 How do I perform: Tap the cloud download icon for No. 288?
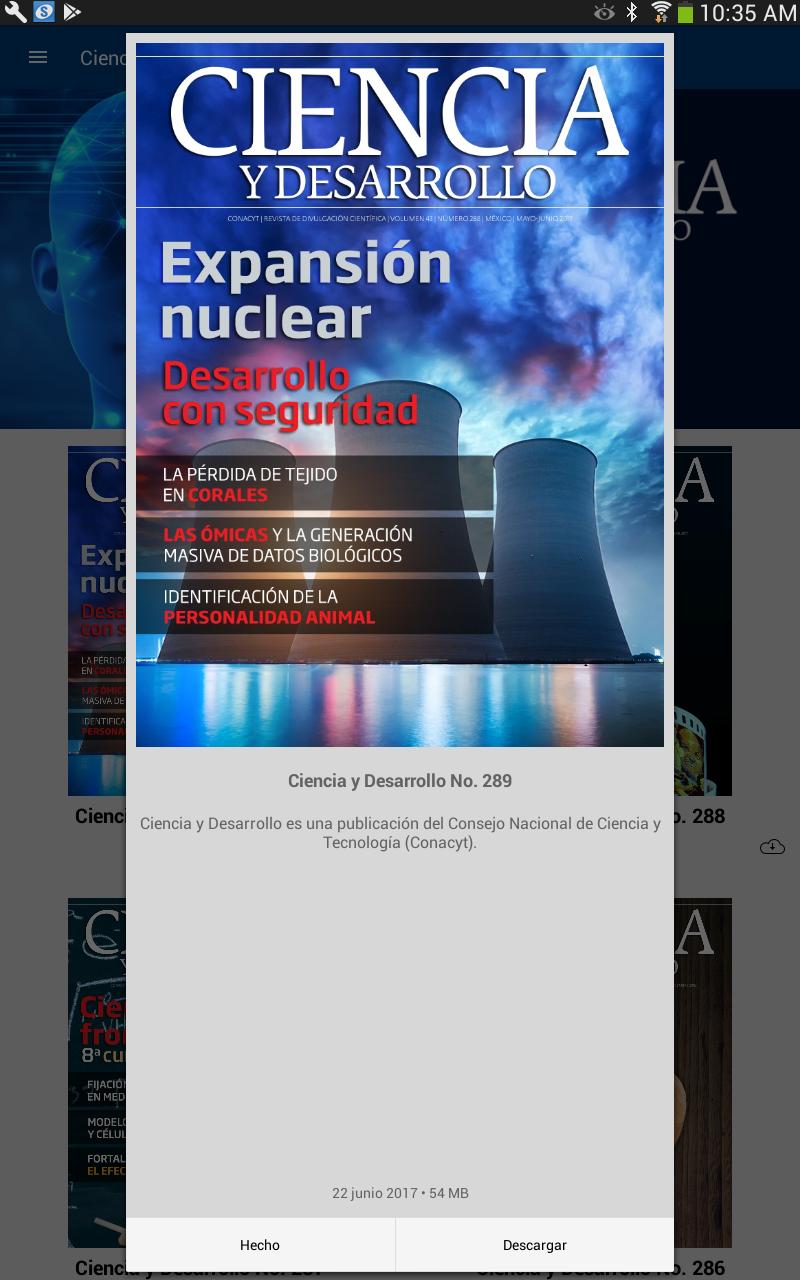772,847
